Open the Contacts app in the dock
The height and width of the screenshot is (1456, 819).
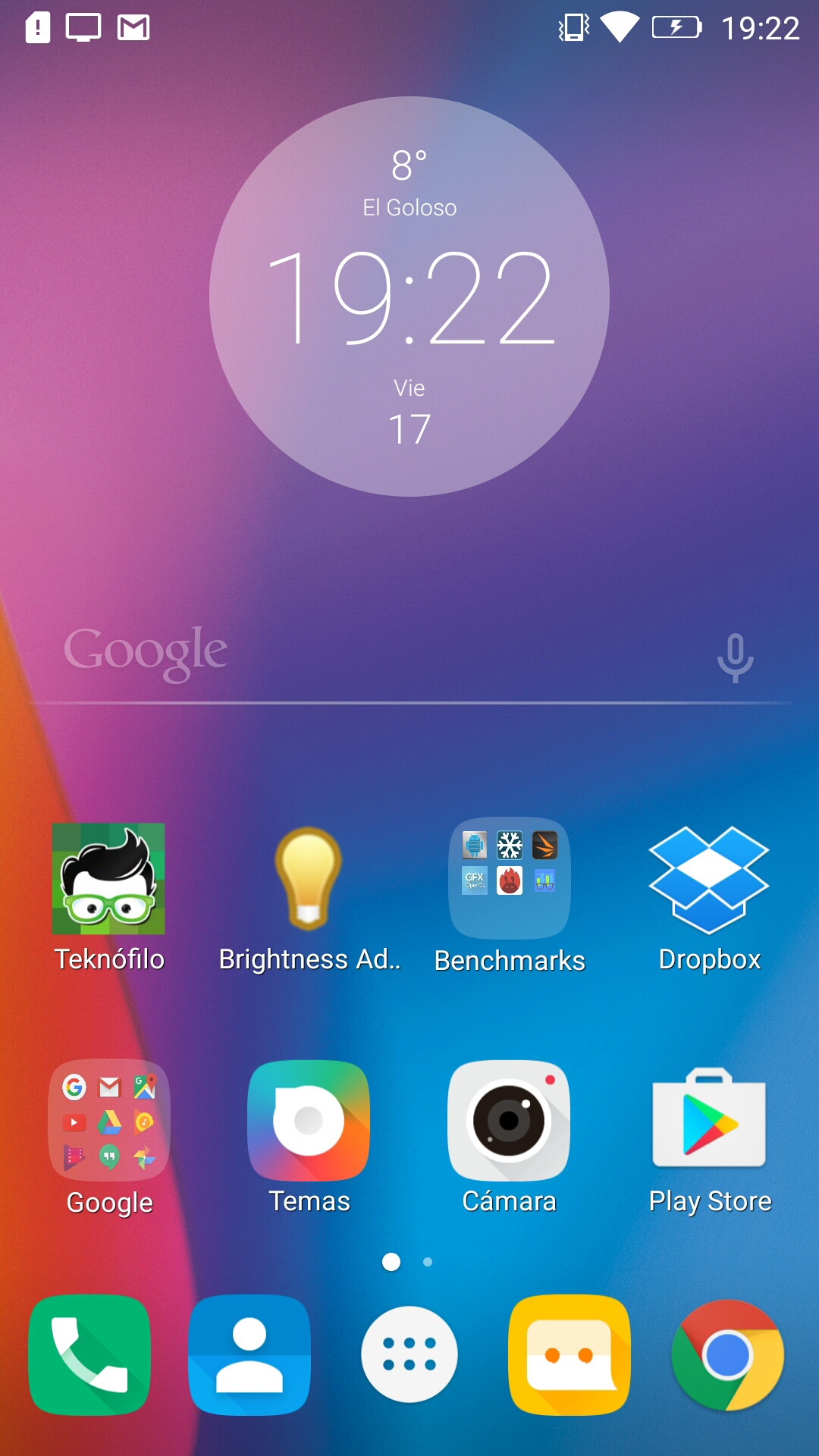(x=249, y=1354)
